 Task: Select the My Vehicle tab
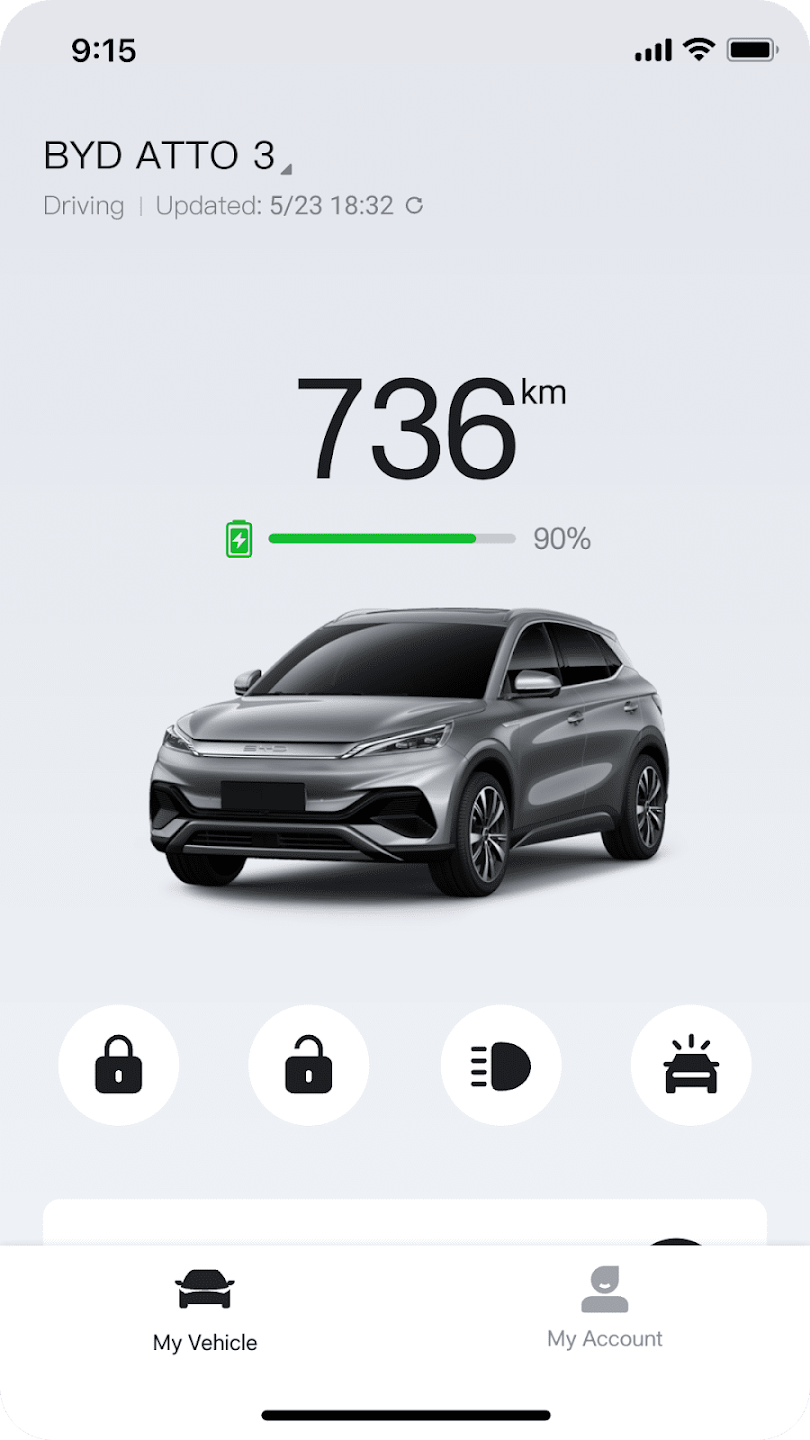(205, 1311)
